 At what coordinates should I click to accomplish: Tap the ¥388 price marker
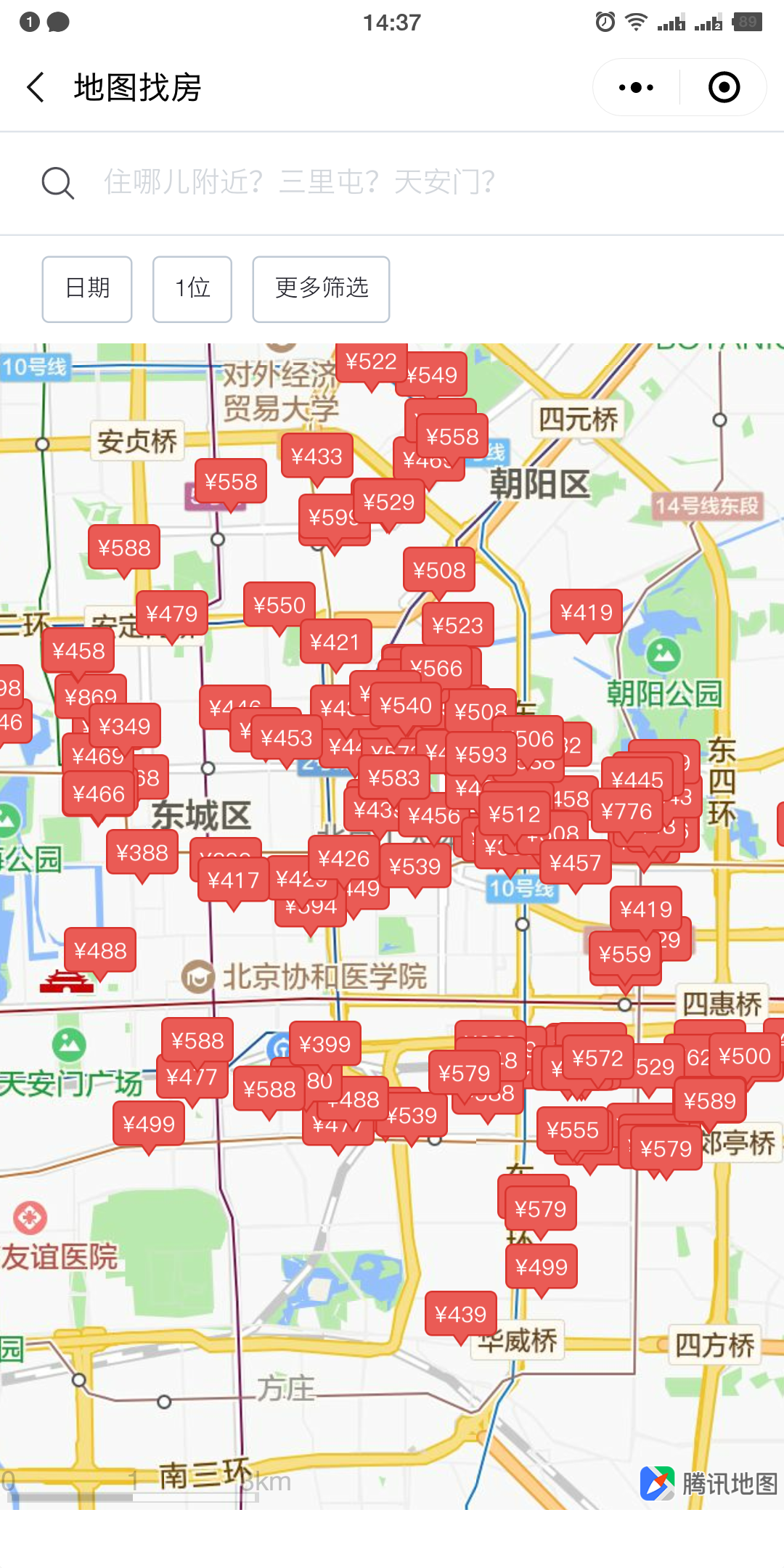tap(142, 852)
